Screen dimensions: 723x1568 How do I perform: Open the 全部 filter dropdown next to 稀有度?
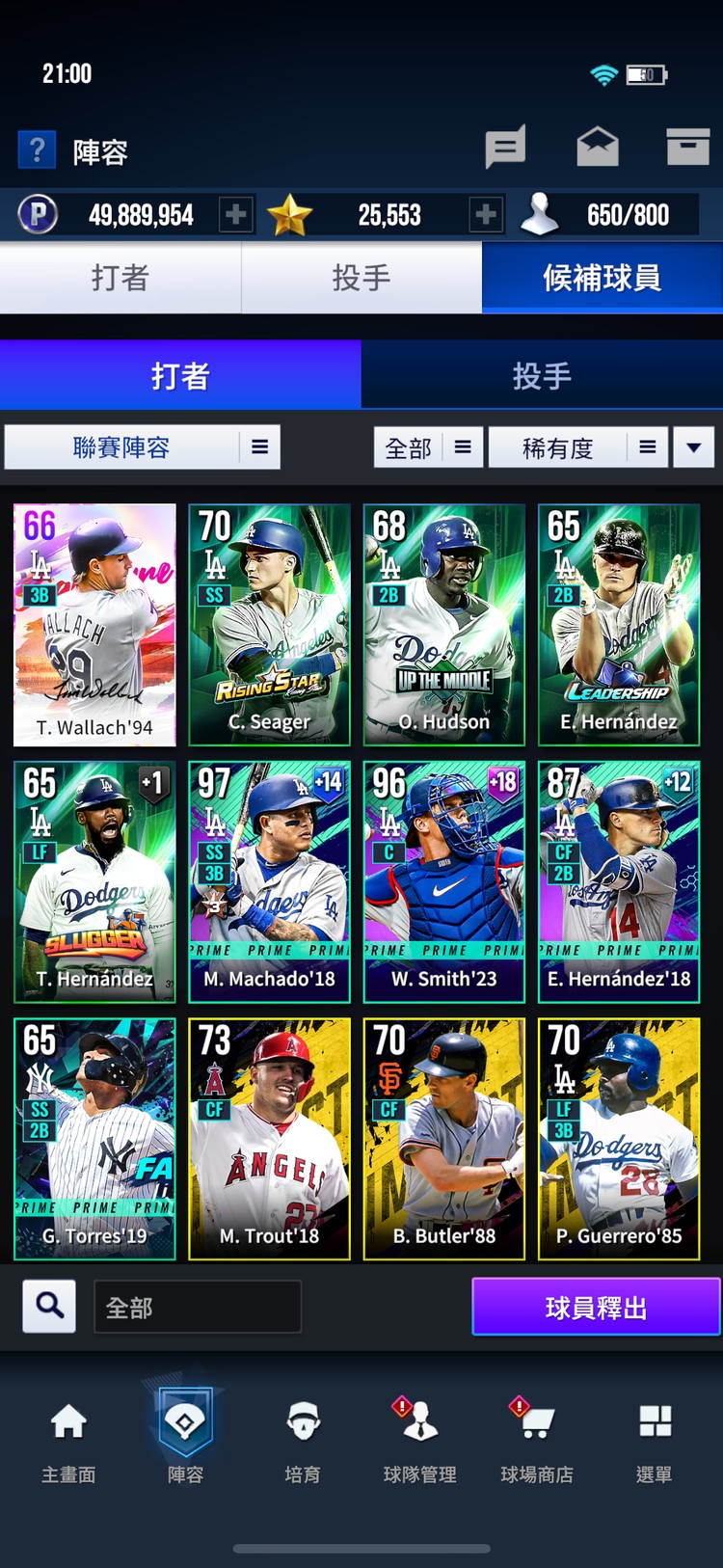tap(428, 447)
